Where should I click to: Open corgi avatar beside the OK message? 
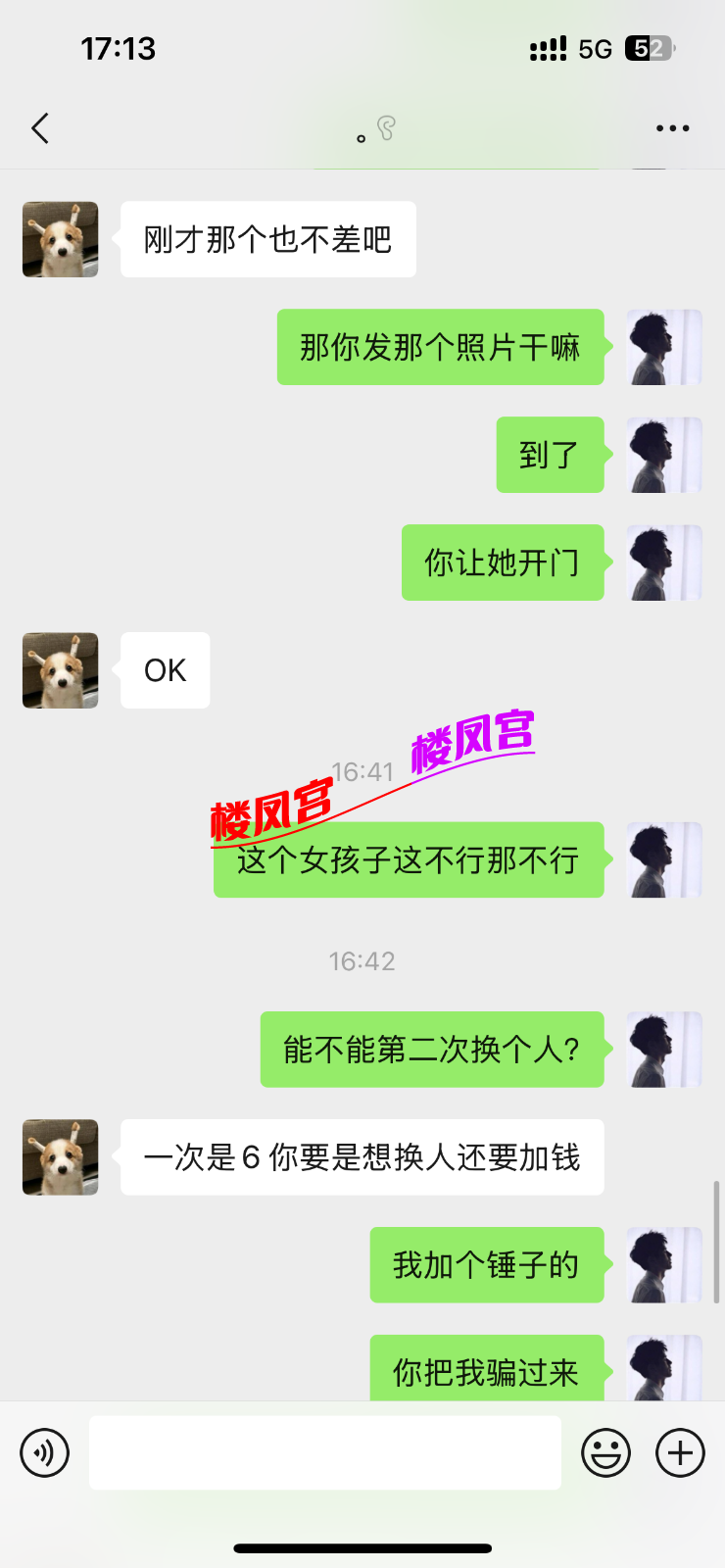61,670
